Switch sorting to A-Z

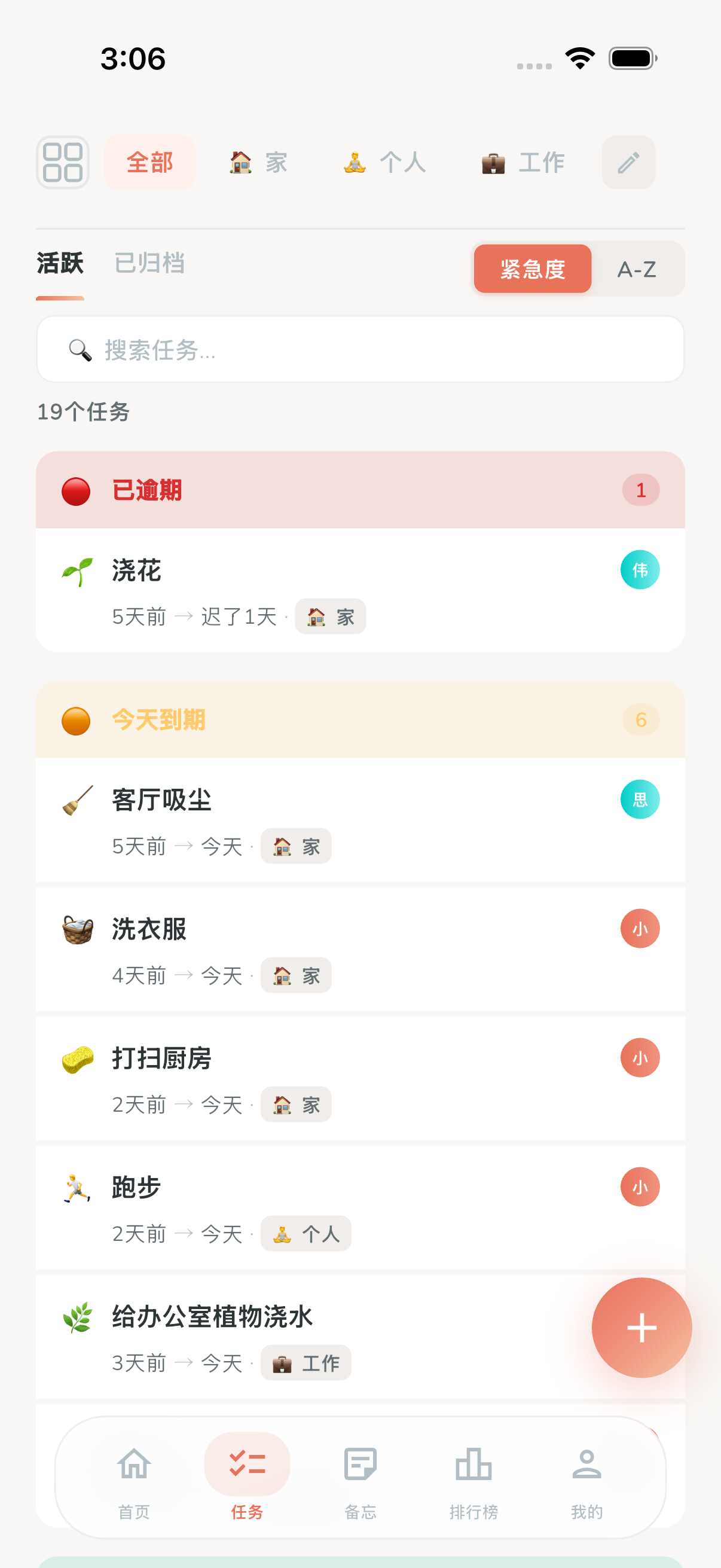point(637,269)
